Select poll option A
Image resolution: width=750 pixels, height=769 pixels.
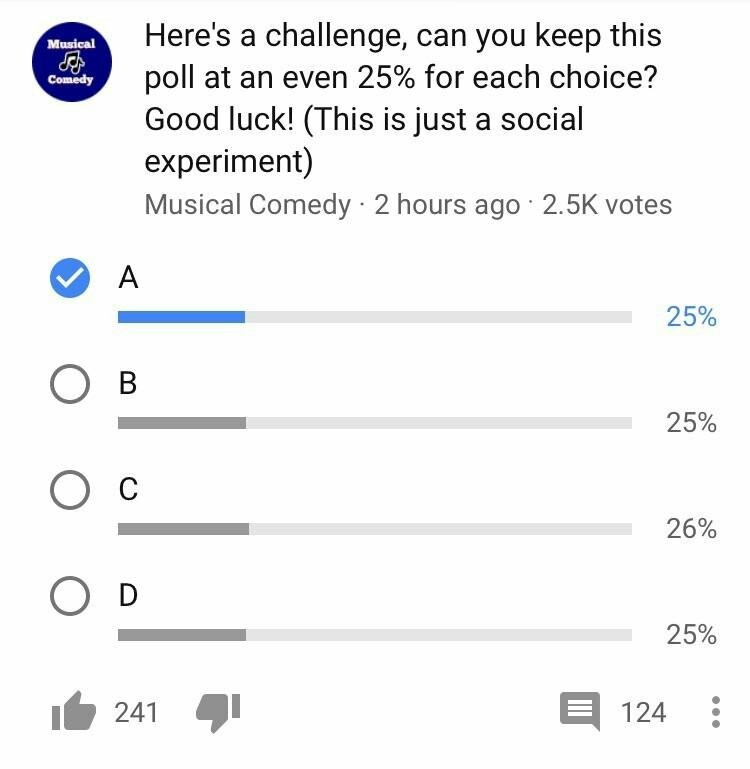(70, 279)
